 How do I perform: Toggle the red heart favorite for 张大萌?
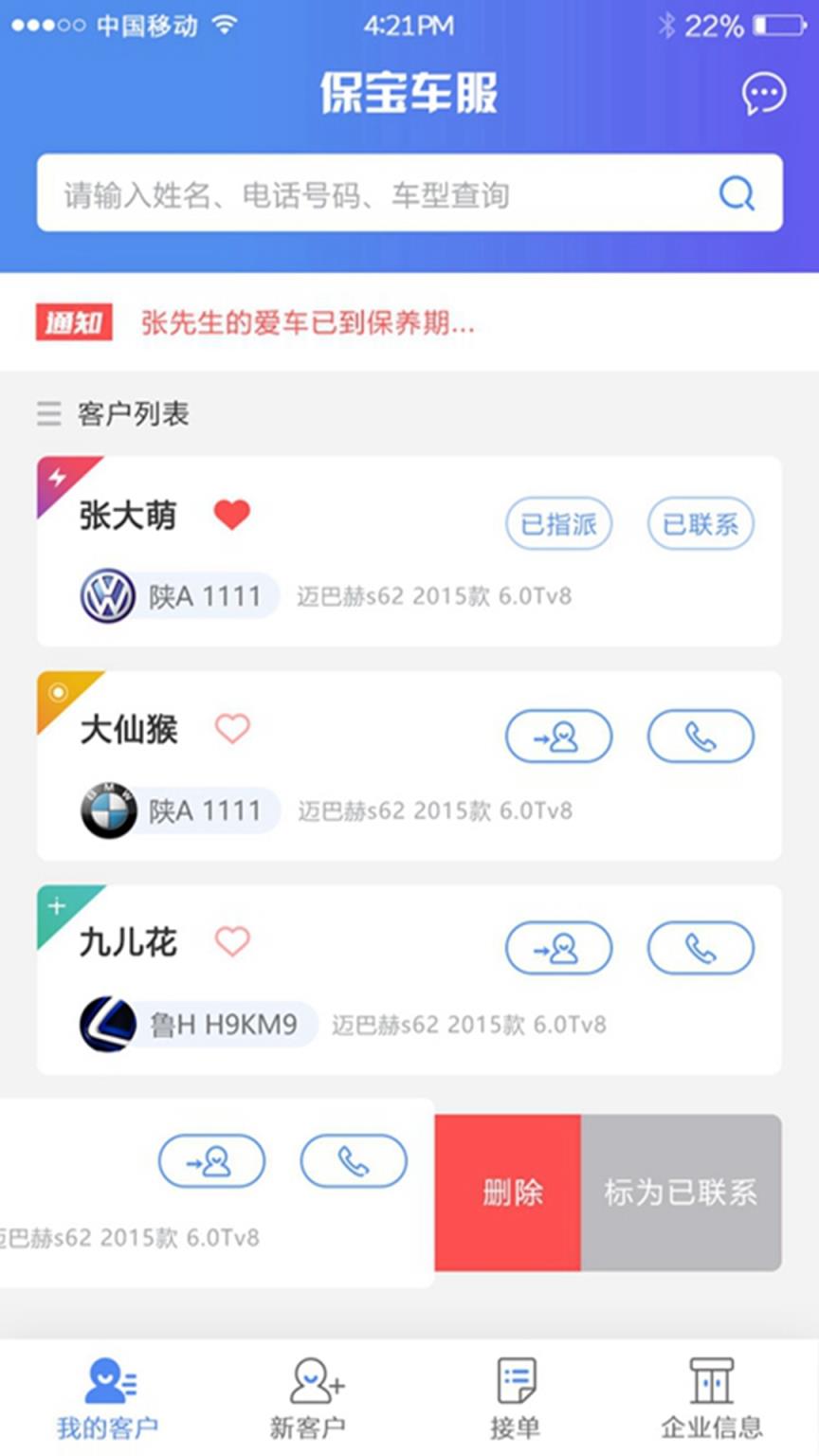coord(232,514)
